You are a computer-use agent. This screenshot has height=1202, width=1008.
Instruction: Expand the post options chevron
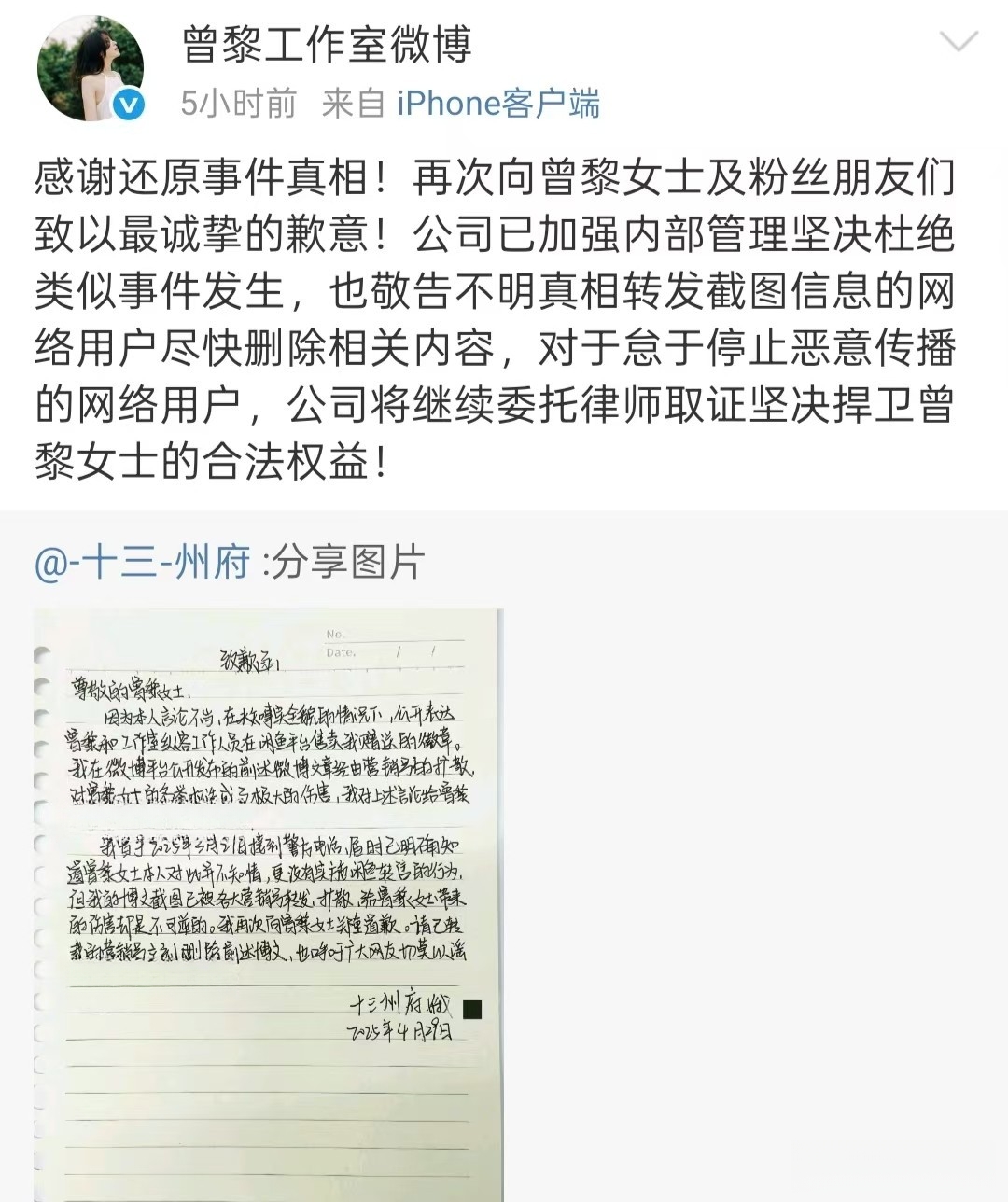point(959,42)
